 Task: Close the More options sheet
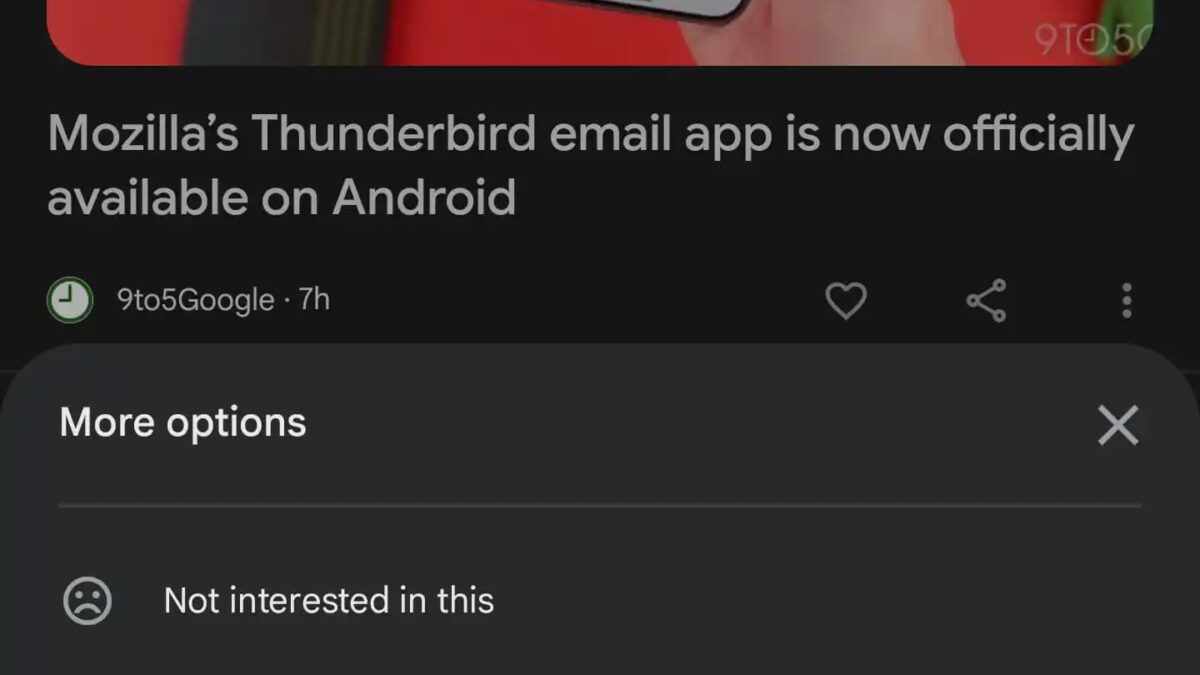click(x=1117, y=426)
